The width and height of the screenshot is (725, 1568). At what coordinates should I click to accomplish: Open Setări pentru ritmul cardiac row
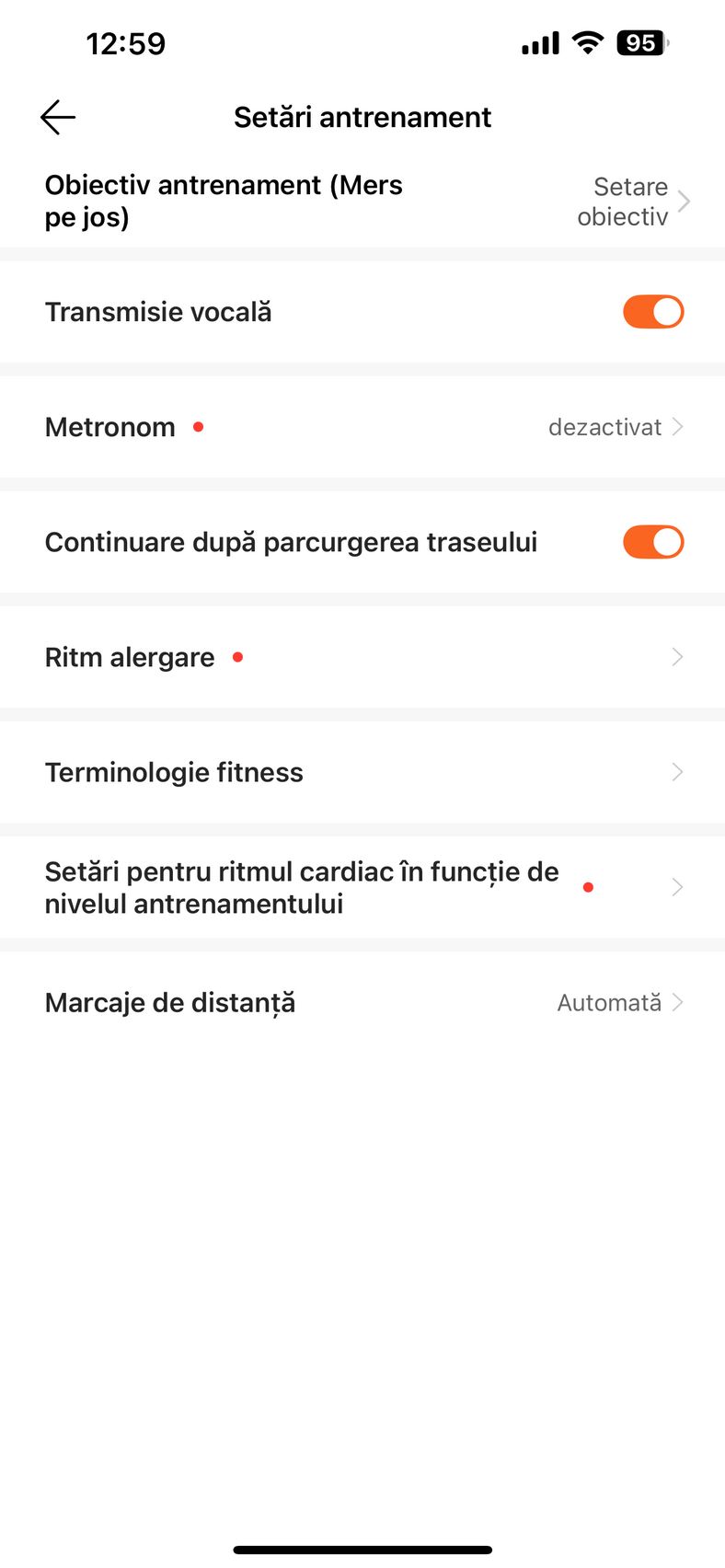(x=362, y=887)
